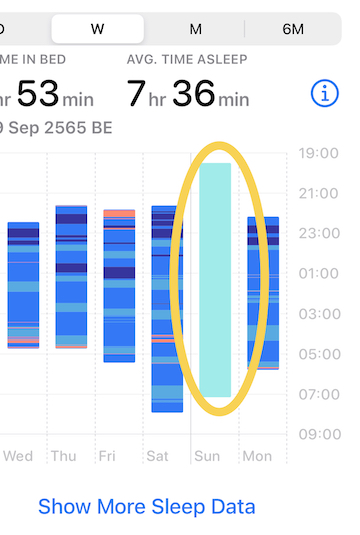360x535 pixels.
Task: Select the Sat sleep bar
Action: (167, 309)
